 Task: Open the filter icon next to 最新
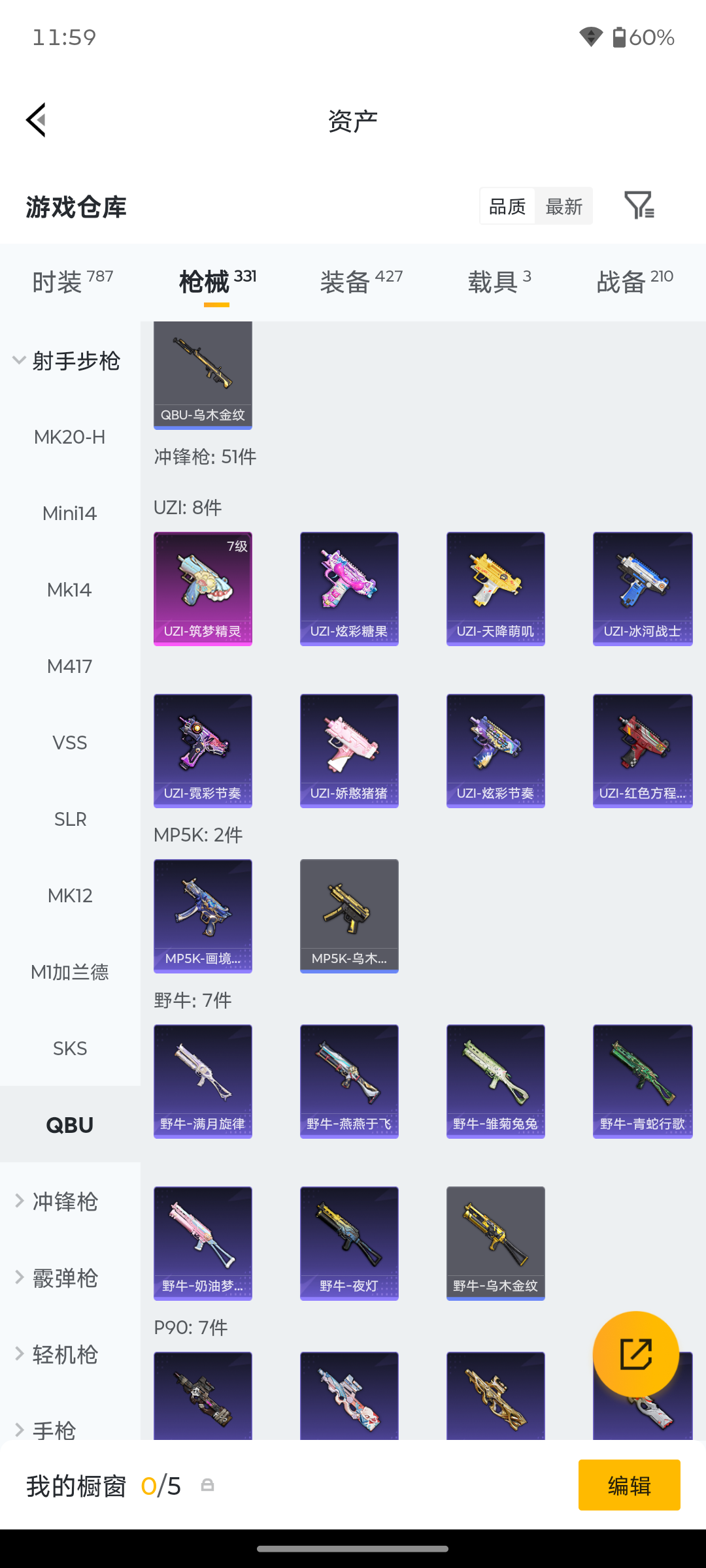[639, 206]
